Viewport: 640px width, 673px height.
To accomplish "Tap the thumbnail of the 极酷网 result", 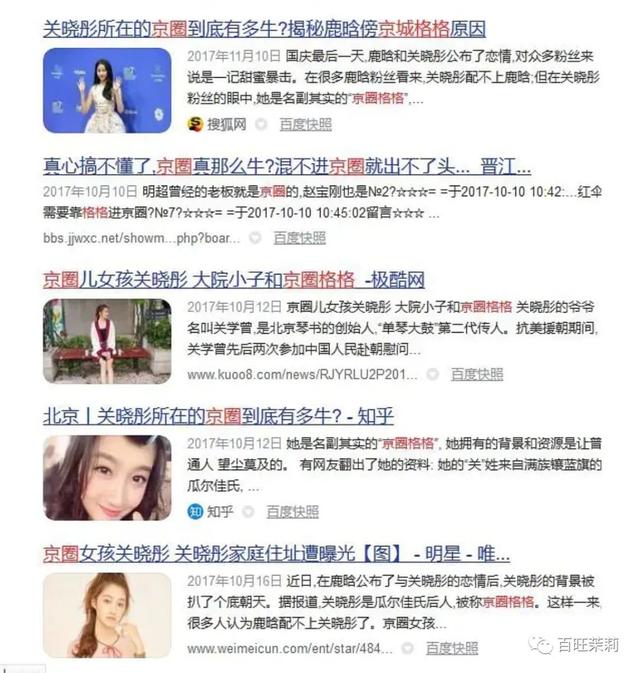I will point(106,342).
